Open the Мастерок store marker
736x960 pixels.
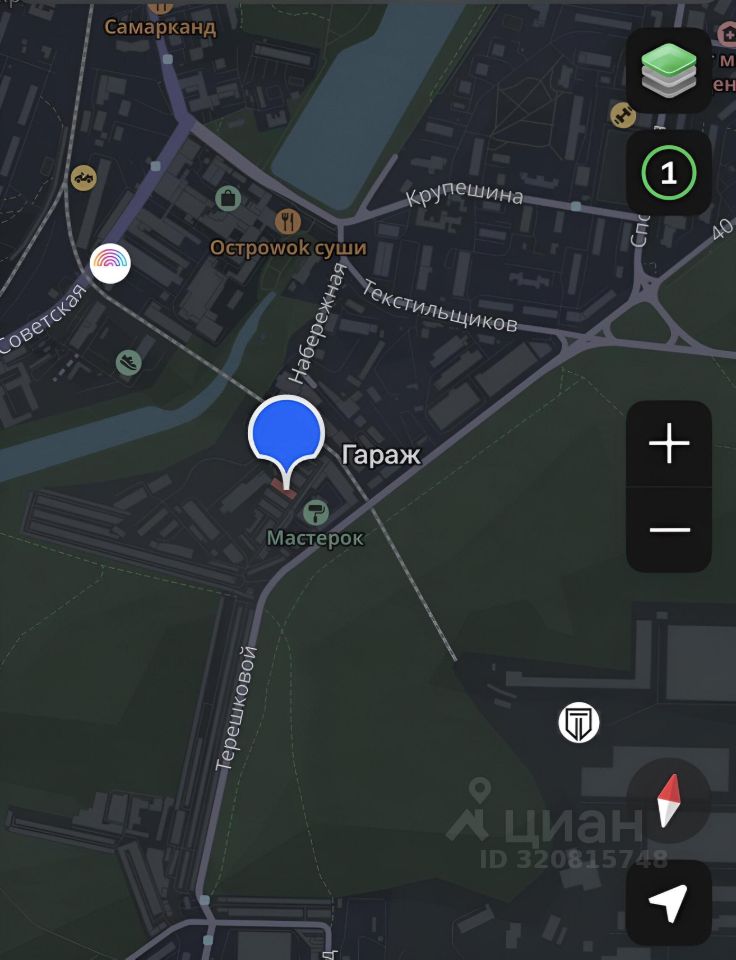tap(316, 513)
